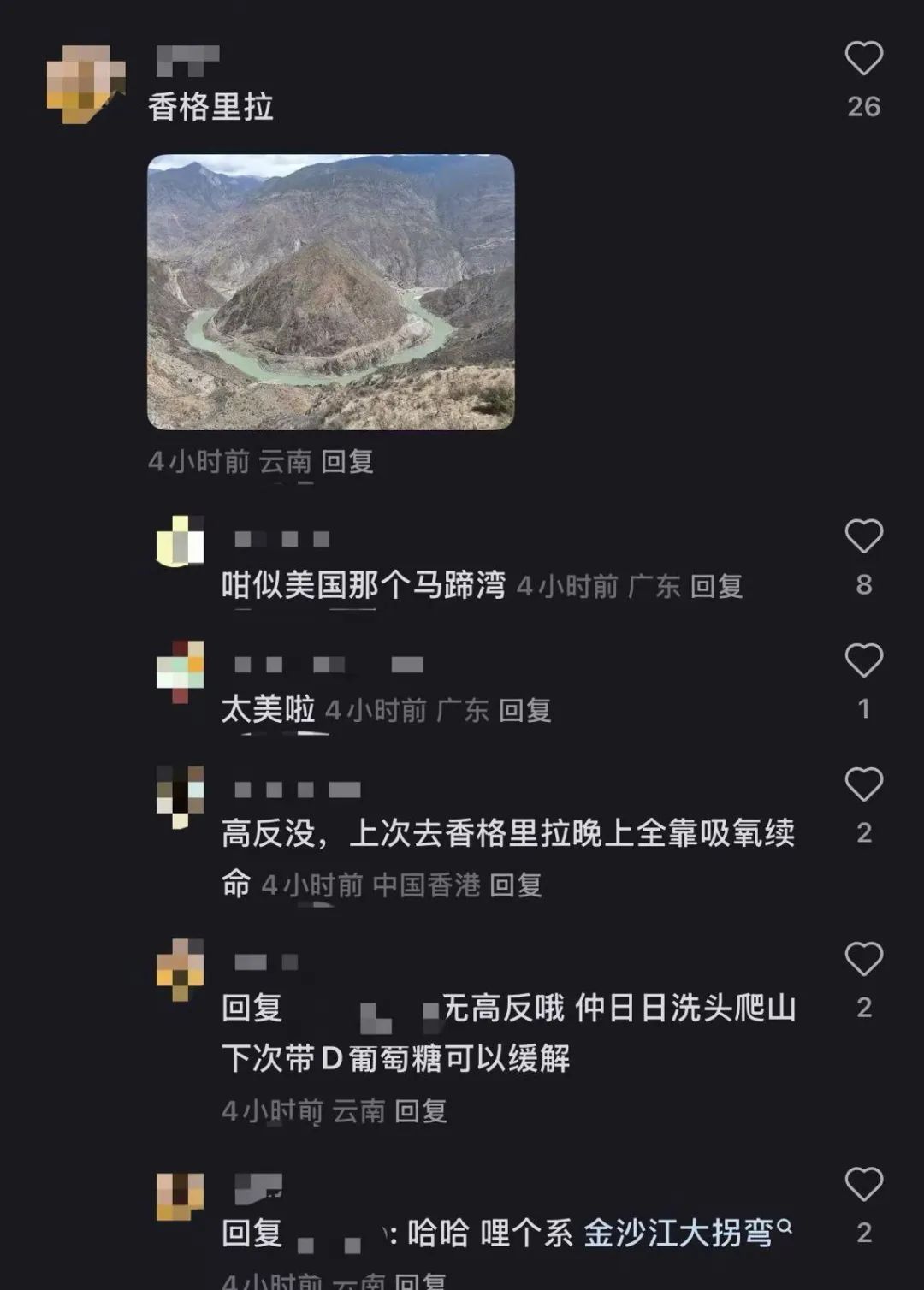Open the river bend photo in the comment
Viewport: 924px width, 1290px height.
coord(331,292)
